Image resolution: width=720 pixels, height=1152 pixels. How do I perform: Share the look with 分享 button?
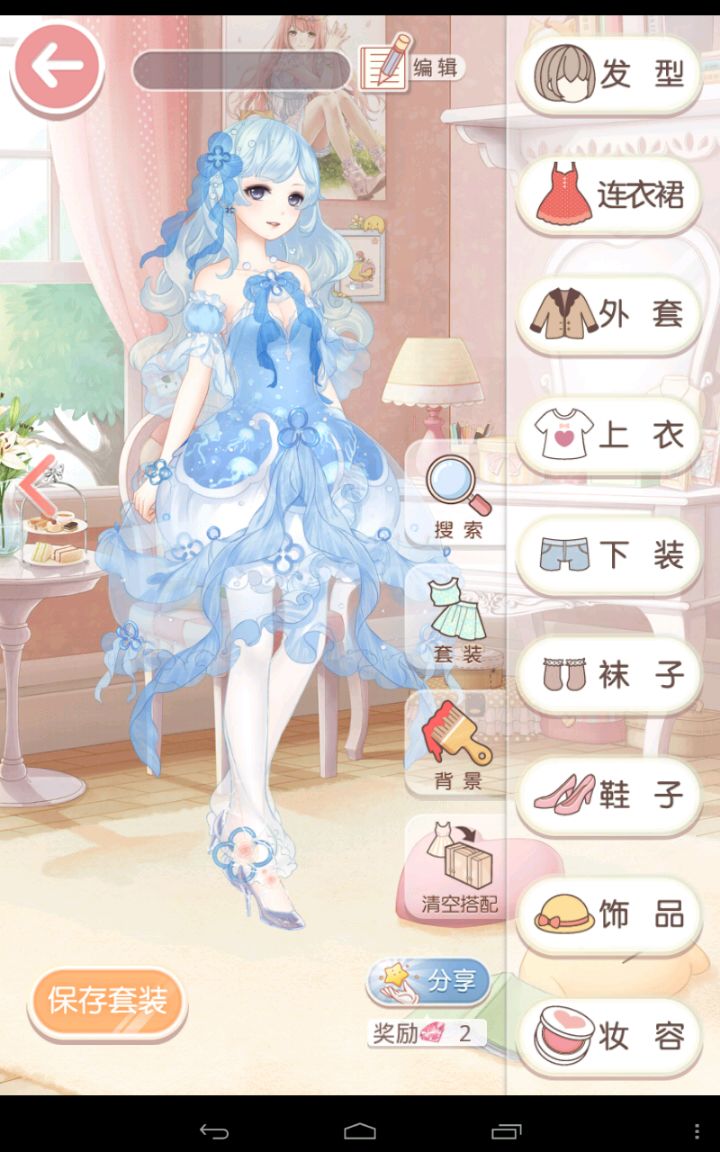pyautogui.click(x=430, y=981)
